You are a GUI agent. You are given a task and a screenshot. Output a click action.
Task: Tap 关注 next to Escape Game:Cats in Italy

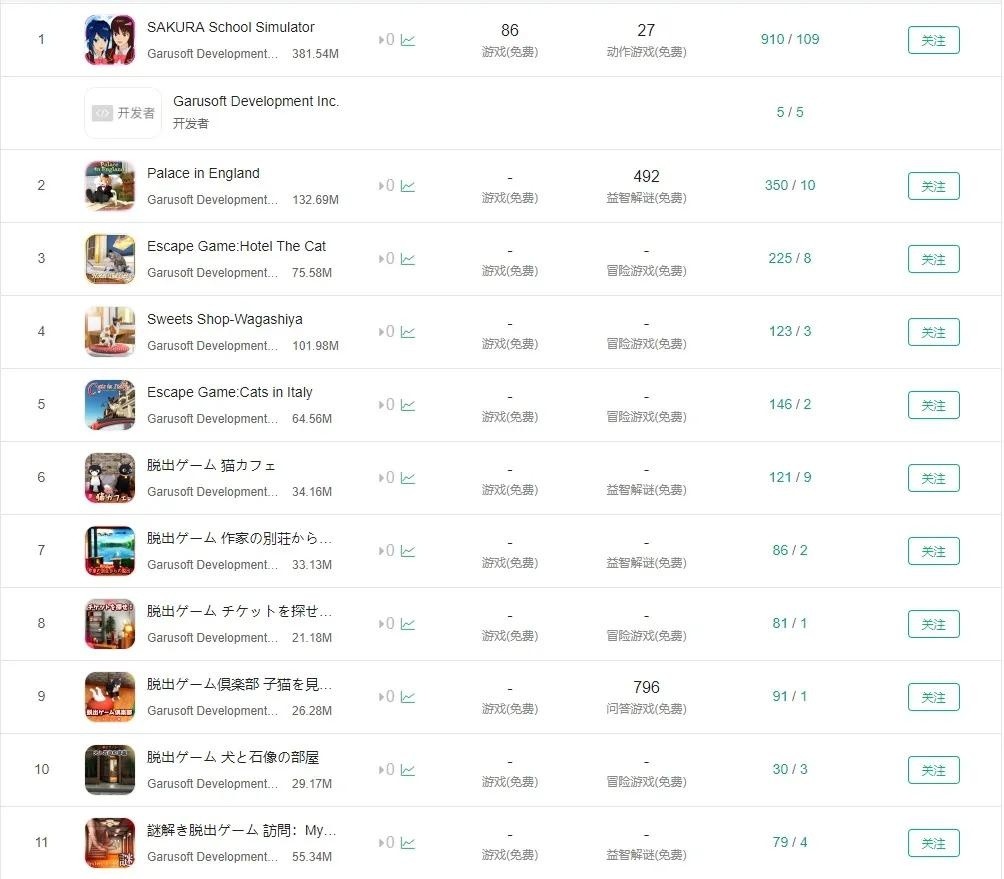(x=933, y=405)
